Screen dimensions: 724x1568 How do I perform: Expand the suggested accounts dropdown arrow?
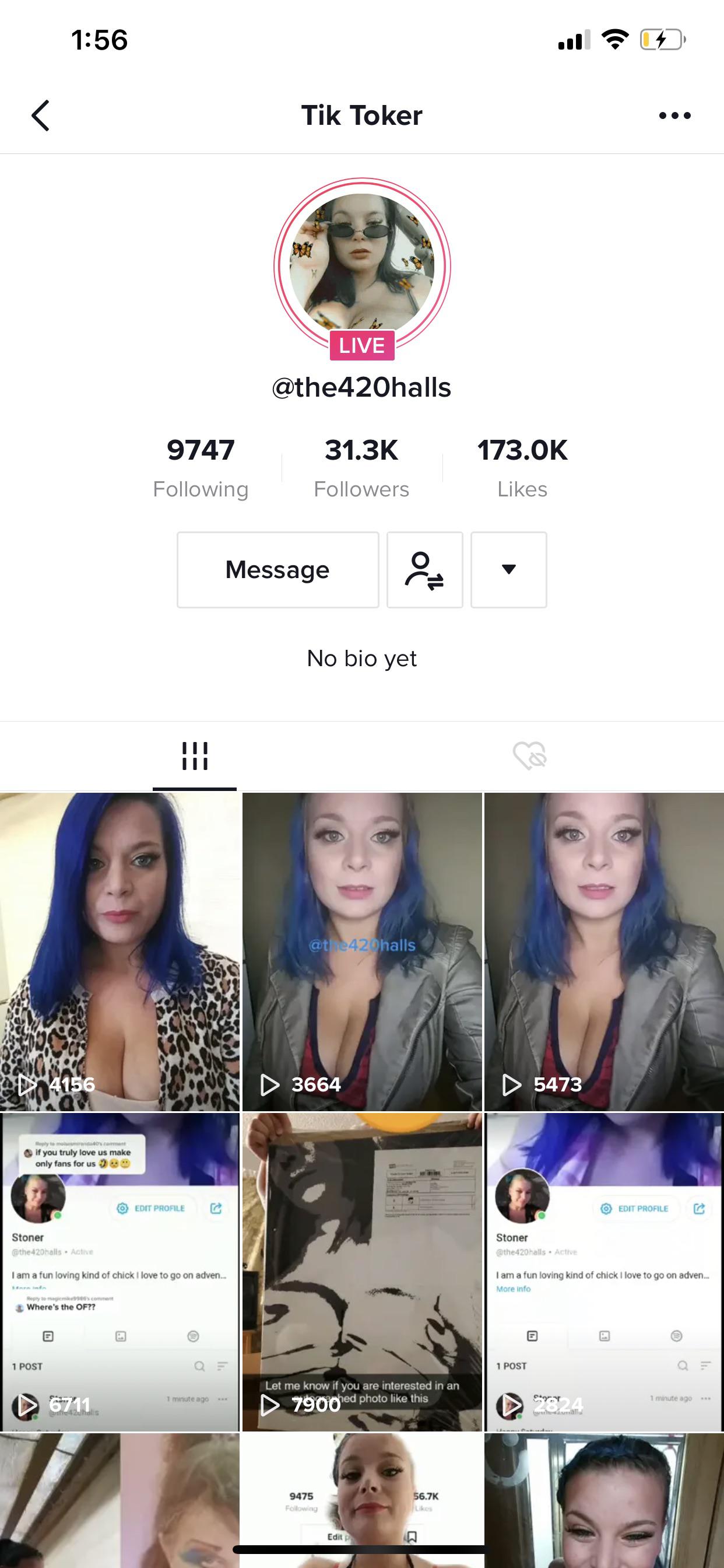[x=509, y=570]
